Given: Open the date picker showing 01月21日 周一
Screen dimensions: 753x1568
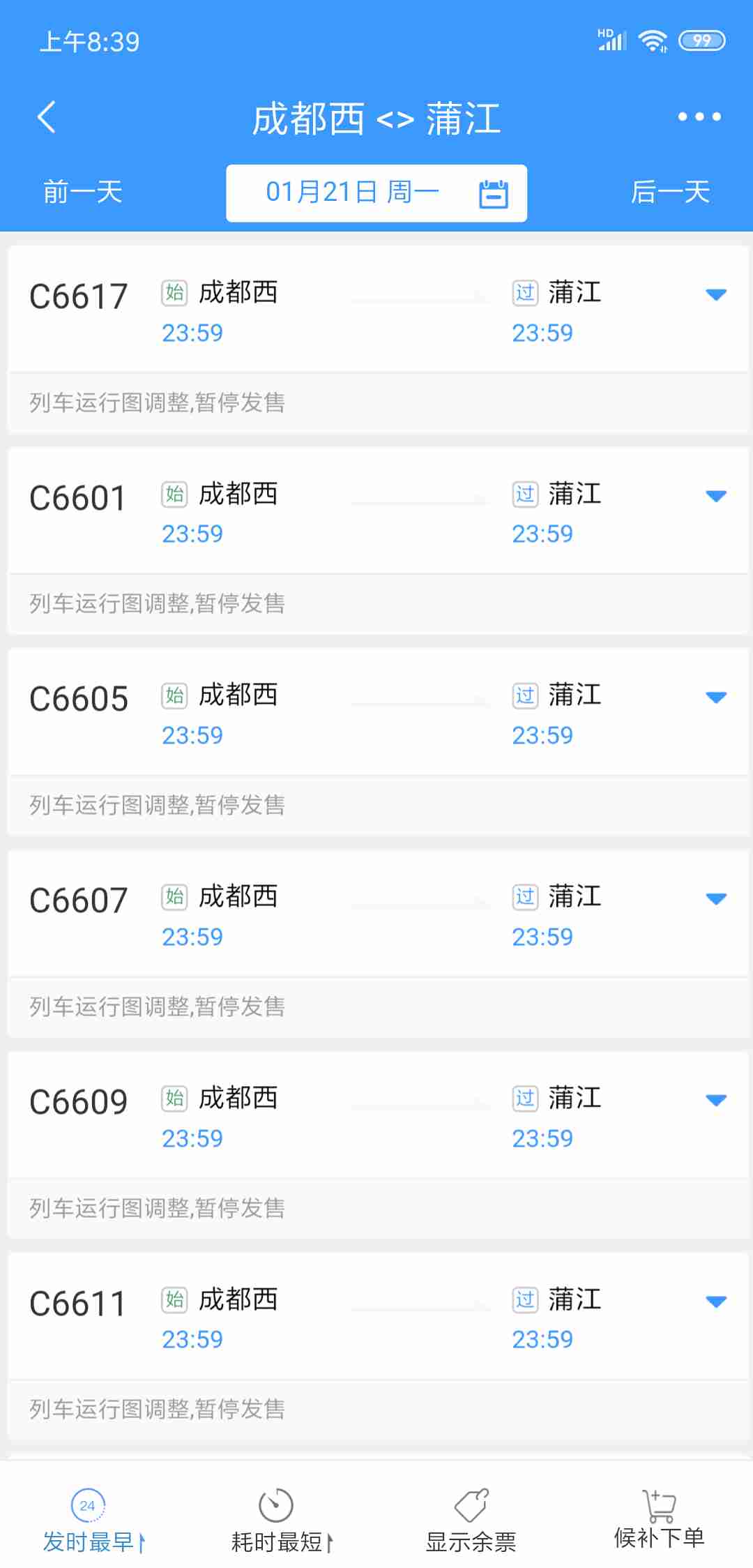Looking at the screenshot, I should click(376, 193).
